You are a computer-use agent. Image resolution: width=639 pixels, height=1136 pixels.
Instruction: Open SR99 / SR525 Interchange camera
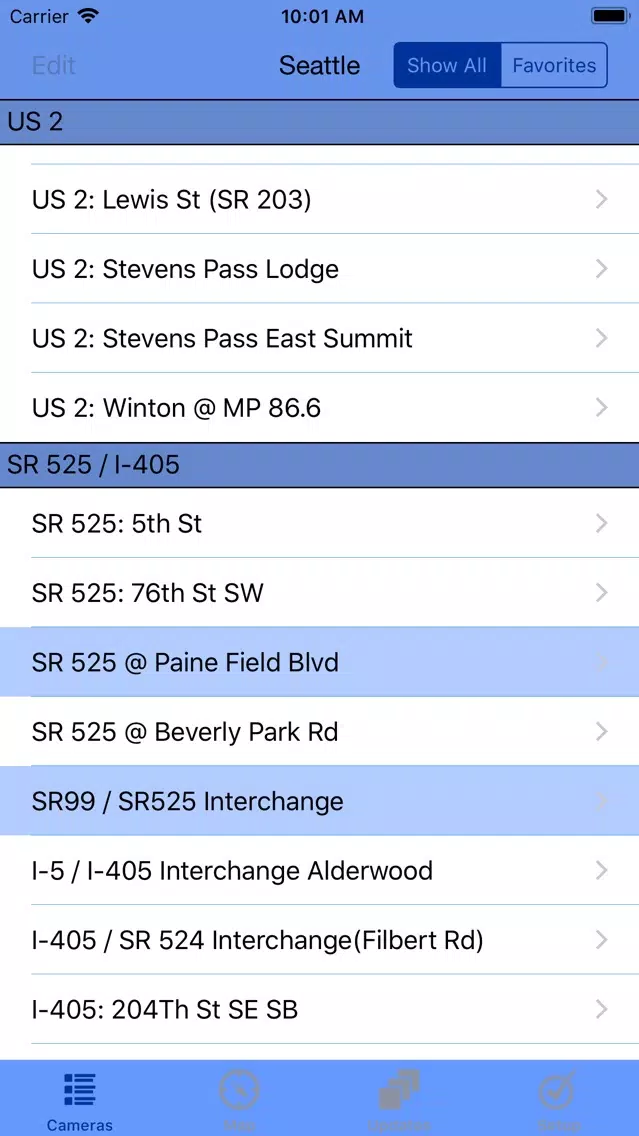click(320, 801)
